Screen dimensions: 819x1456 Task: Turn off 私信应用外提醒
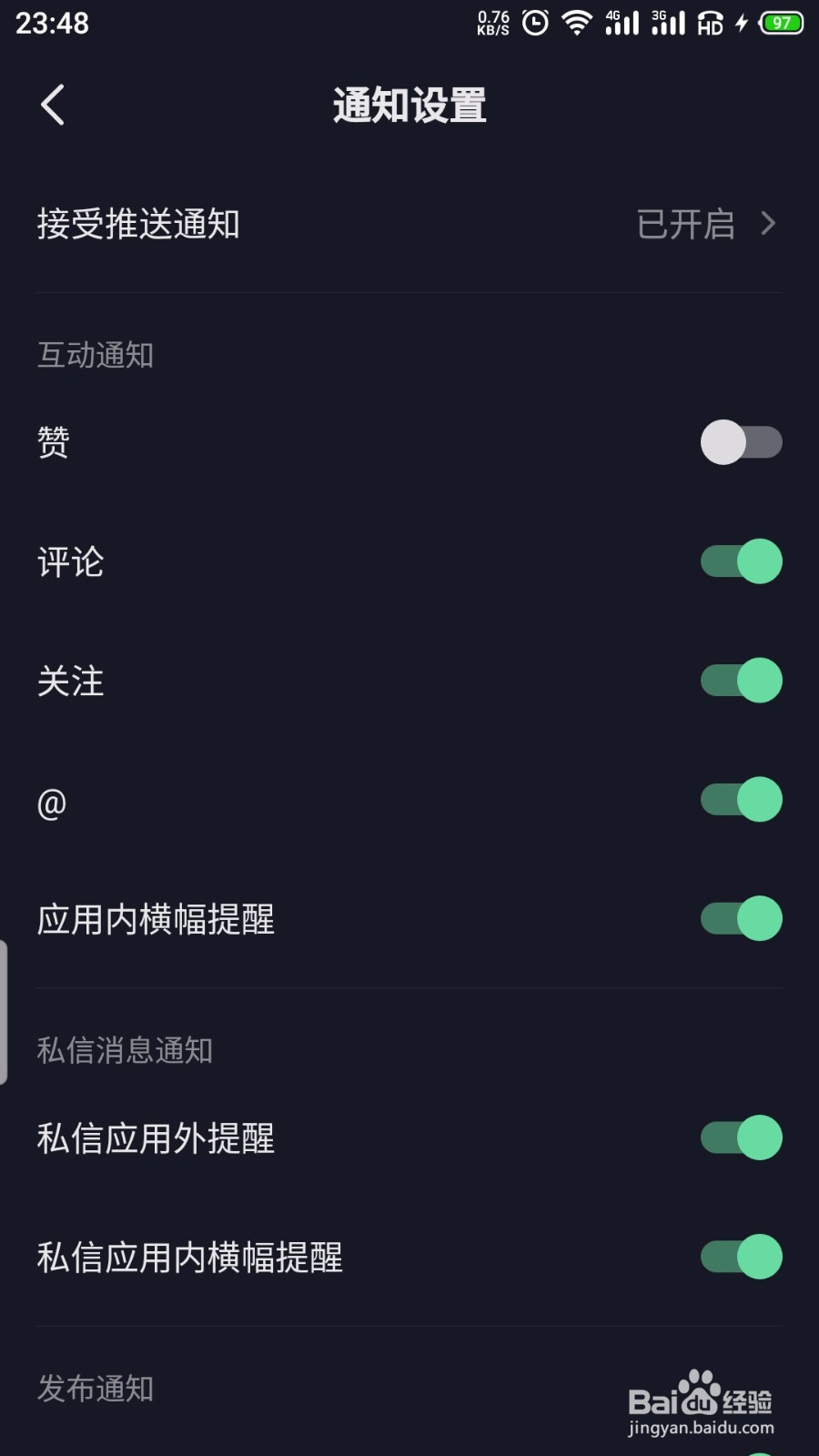pyautogui.click(x=741, y=1137)
